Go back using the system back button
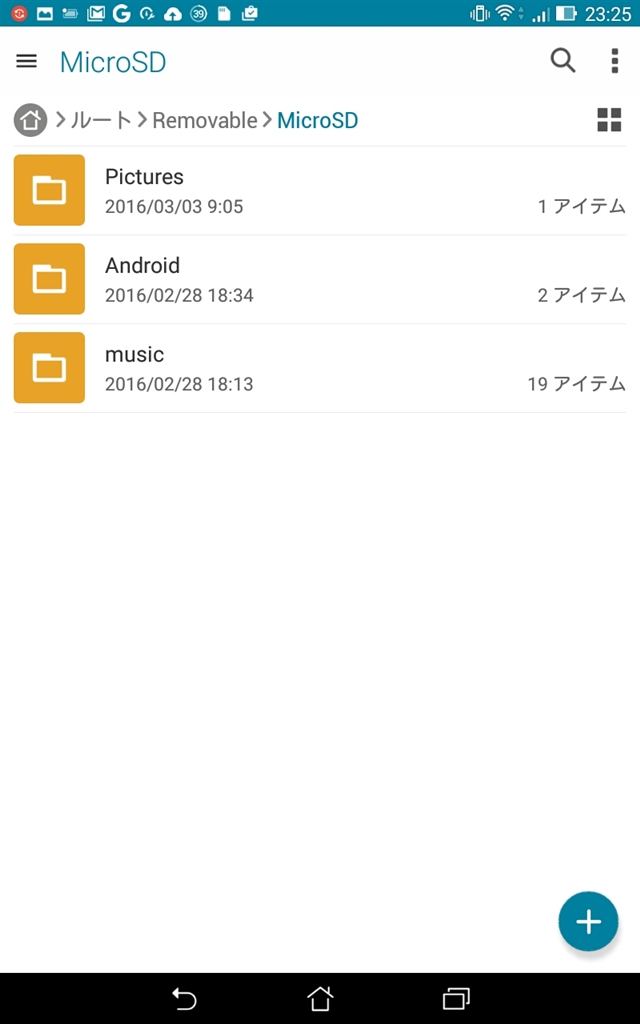Viewport: 640px width, 1024px height. click(184, 998)
